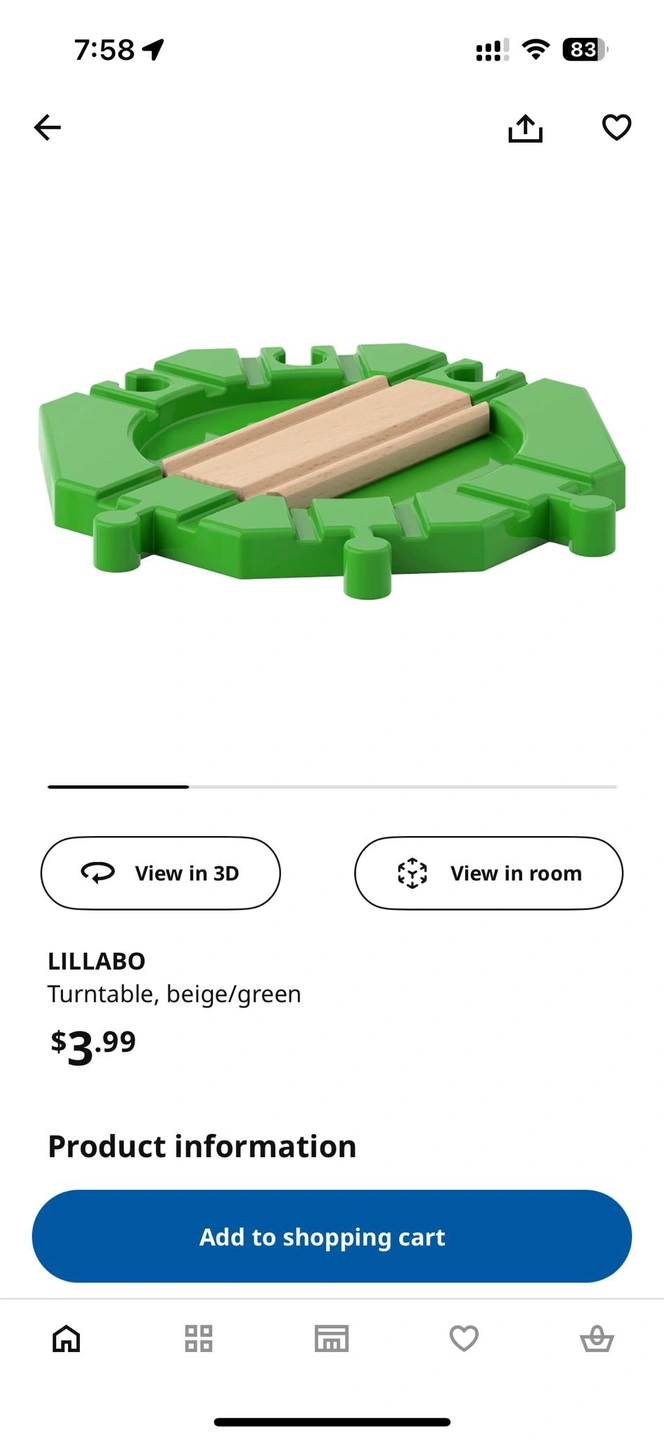Image resolution: width=664 pixels, height=1440 pixels.
Task: Open the browse categories grid tab
Action: (x=199, y=1338)
